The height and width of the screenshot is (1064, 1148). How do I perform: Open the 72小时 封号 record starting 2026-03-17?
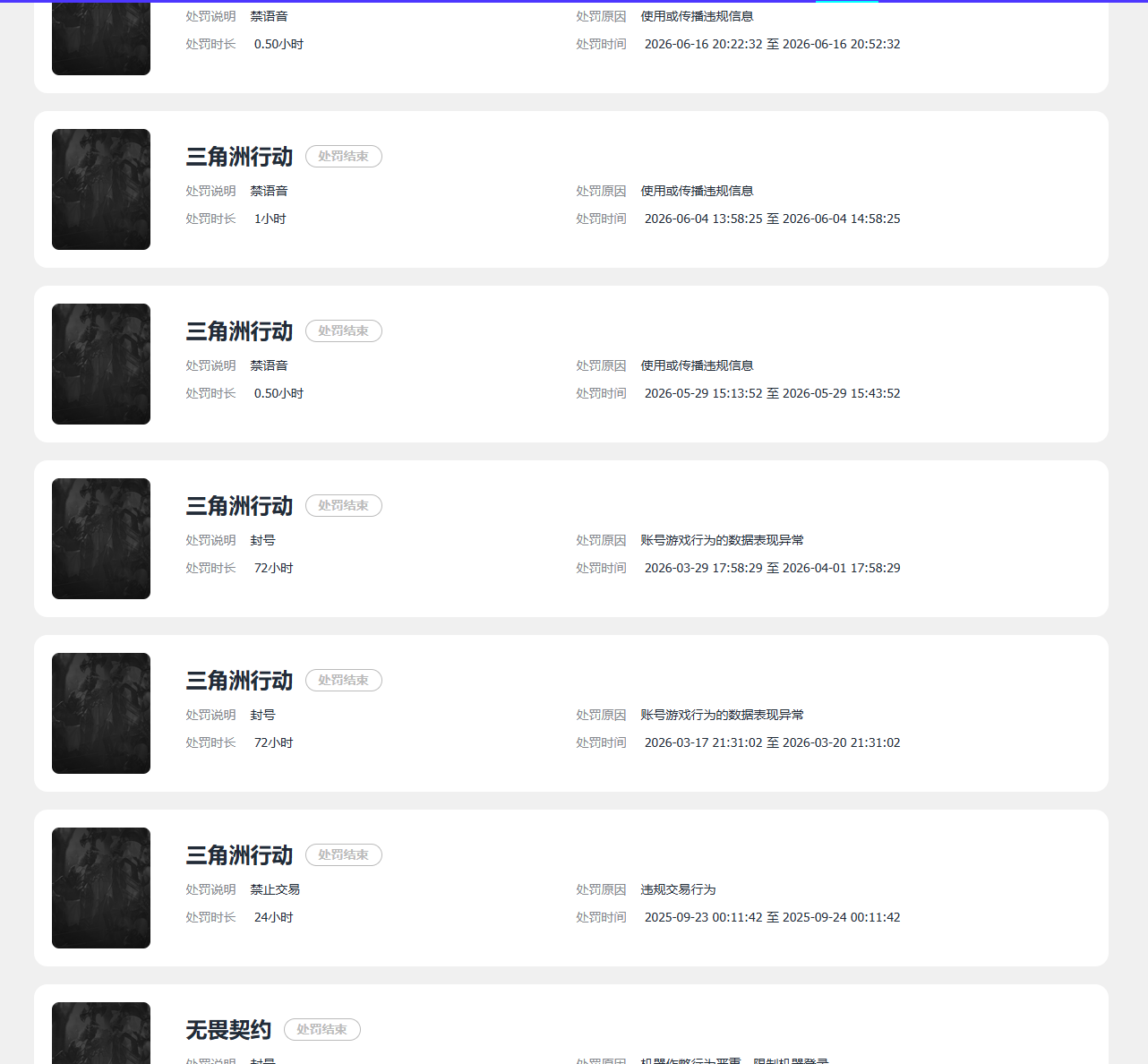571,713
